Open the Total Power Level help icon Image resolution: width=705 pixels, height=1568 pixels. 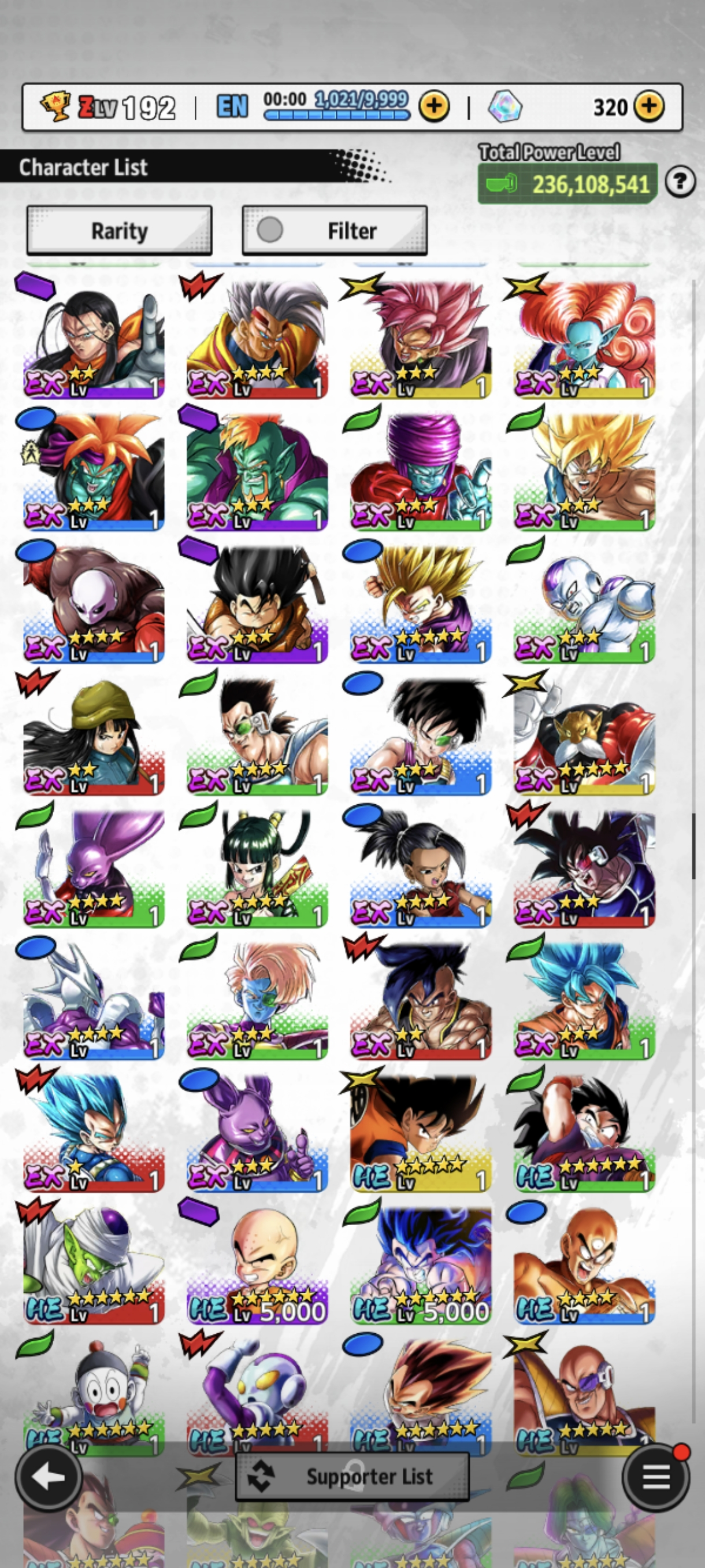[680, 182]
